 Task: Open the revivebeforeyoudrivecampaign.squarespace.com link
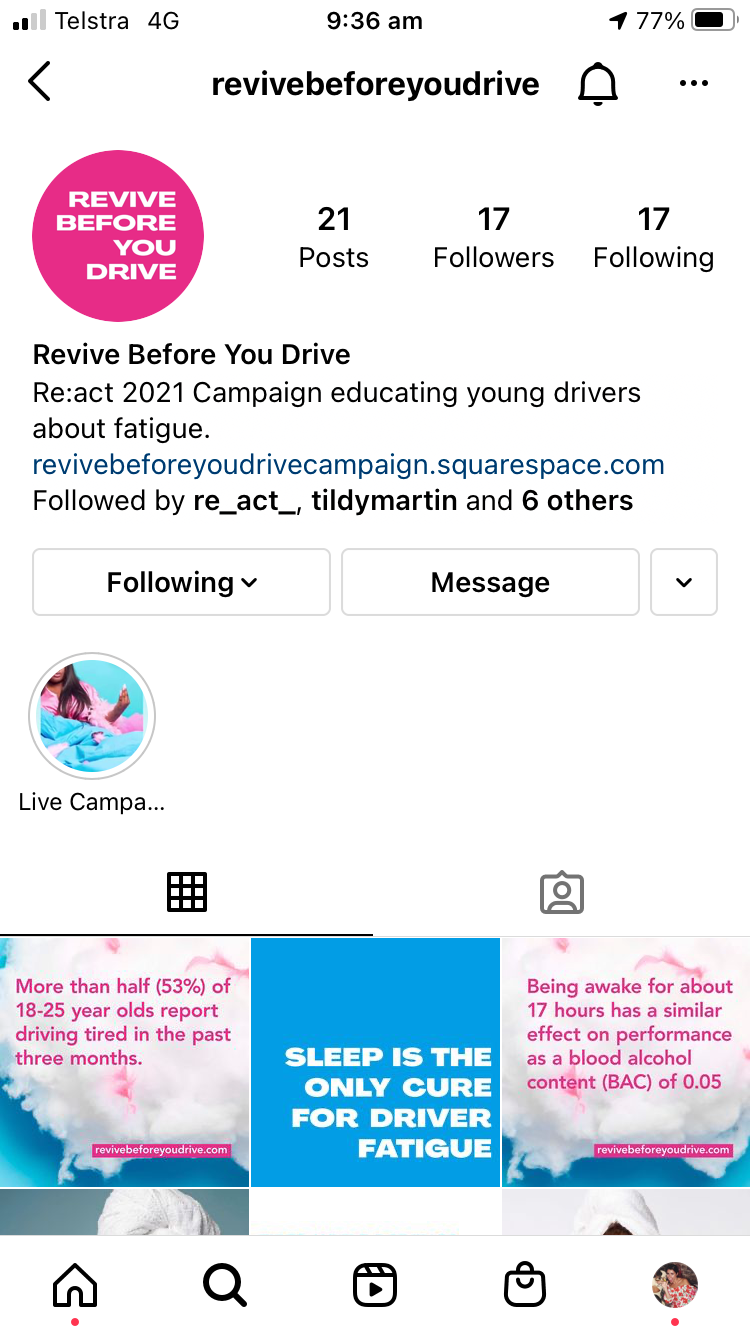348,465
